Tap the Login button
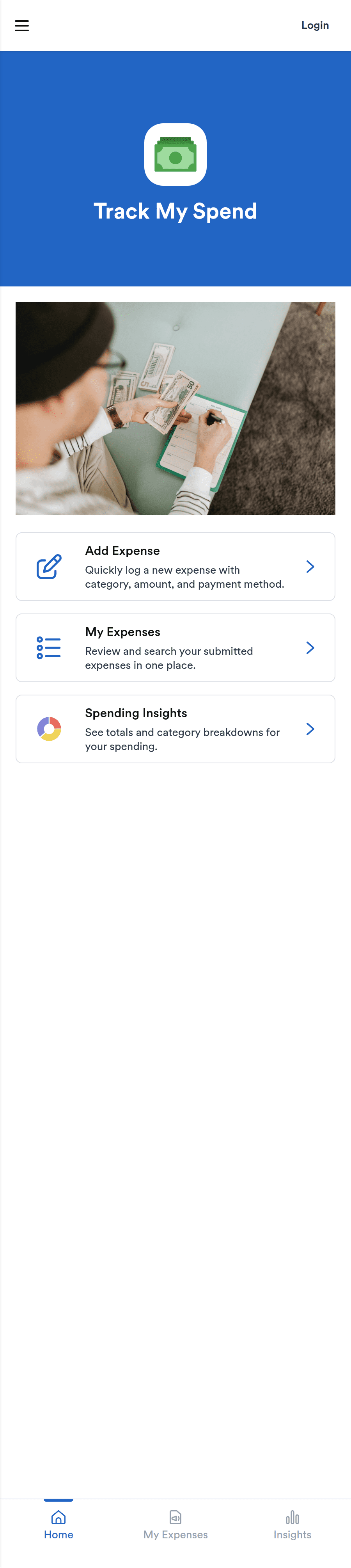351x1568 pixels. pyautogui.click(x=314, y=26)
